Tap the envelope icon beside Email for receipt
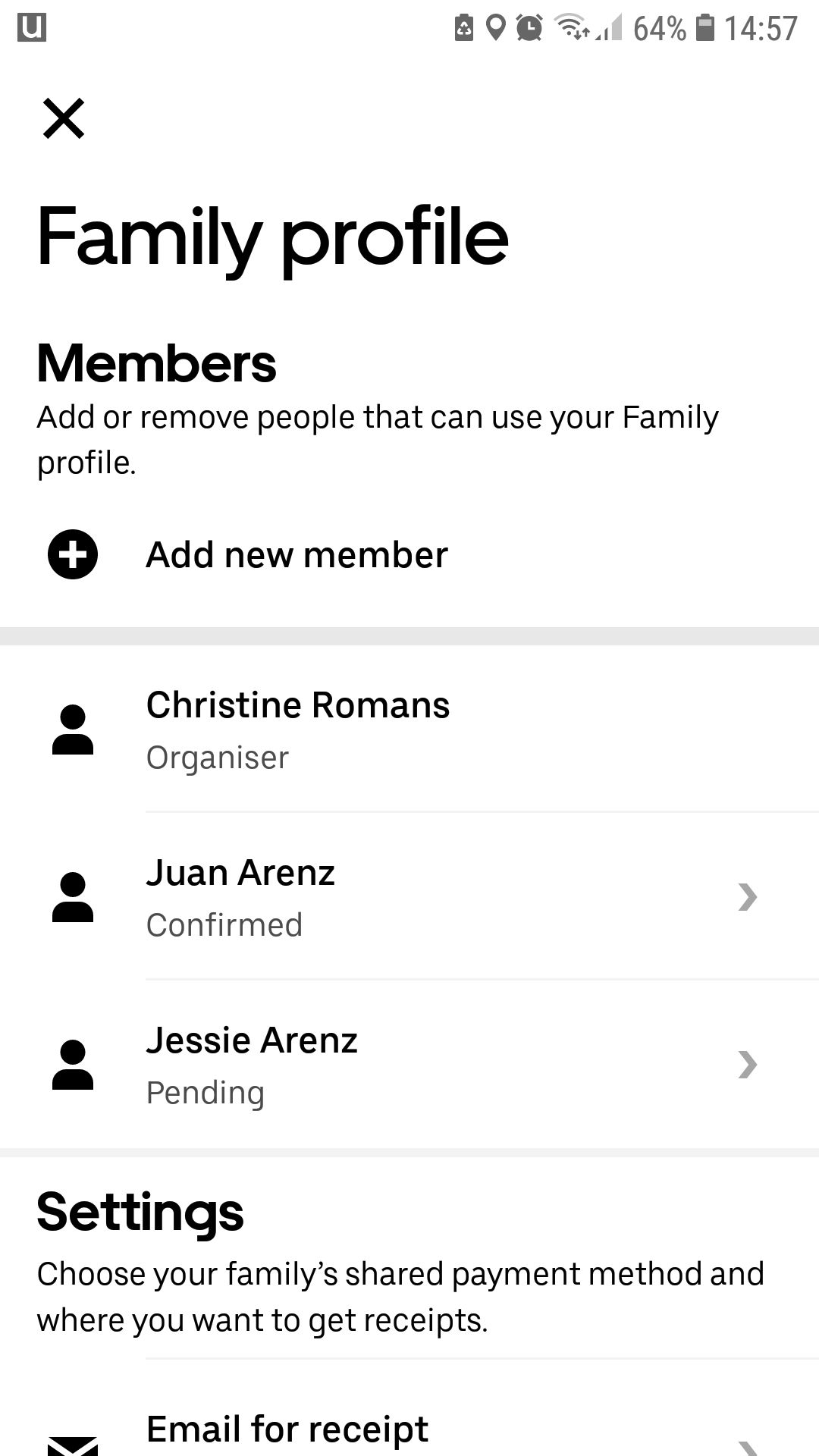The image size is (819, 1456). pos(74,1443)
